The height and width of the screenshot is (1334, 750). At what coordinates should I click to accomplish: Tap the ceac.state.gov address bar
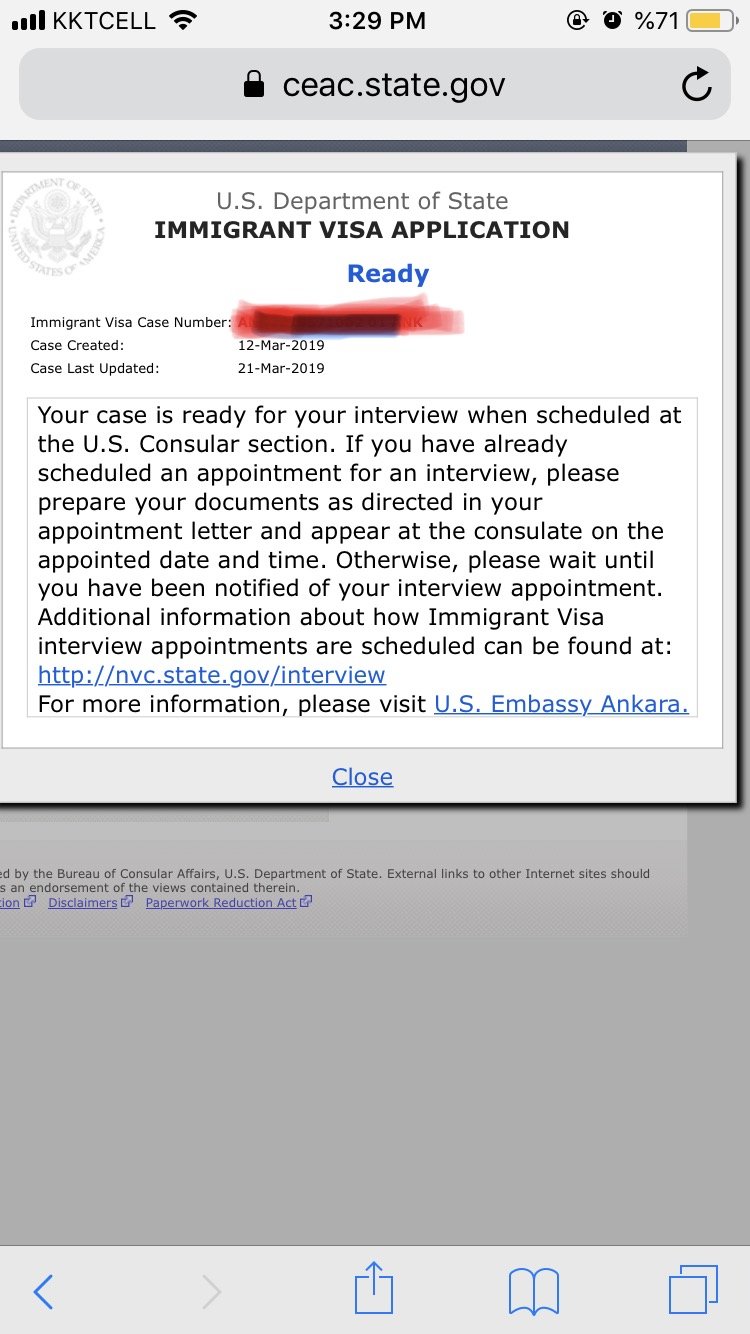(375, 85)
